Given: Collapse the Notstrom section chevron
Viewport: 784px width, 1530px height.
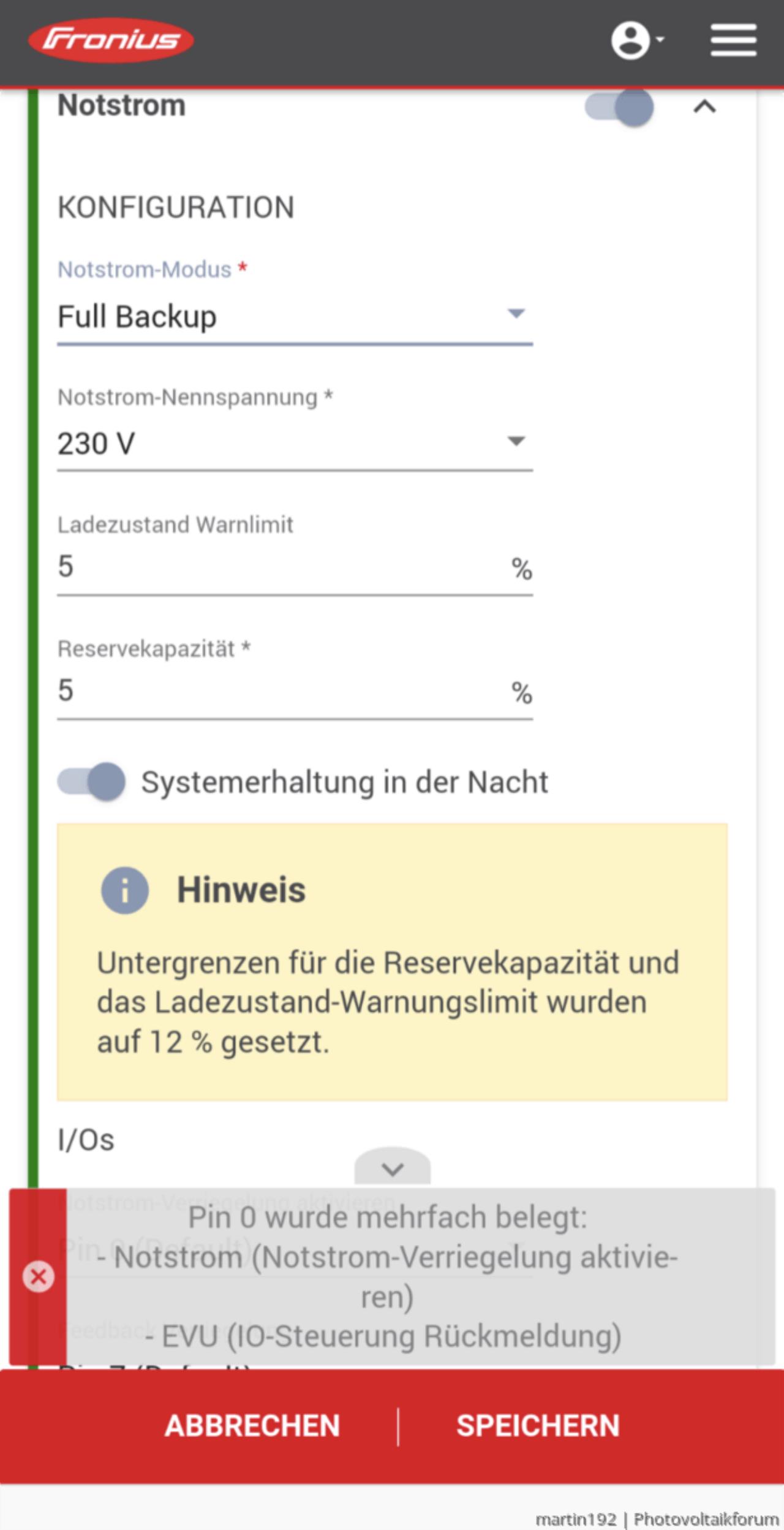Looking at the screenshot, I should [704, 107].
